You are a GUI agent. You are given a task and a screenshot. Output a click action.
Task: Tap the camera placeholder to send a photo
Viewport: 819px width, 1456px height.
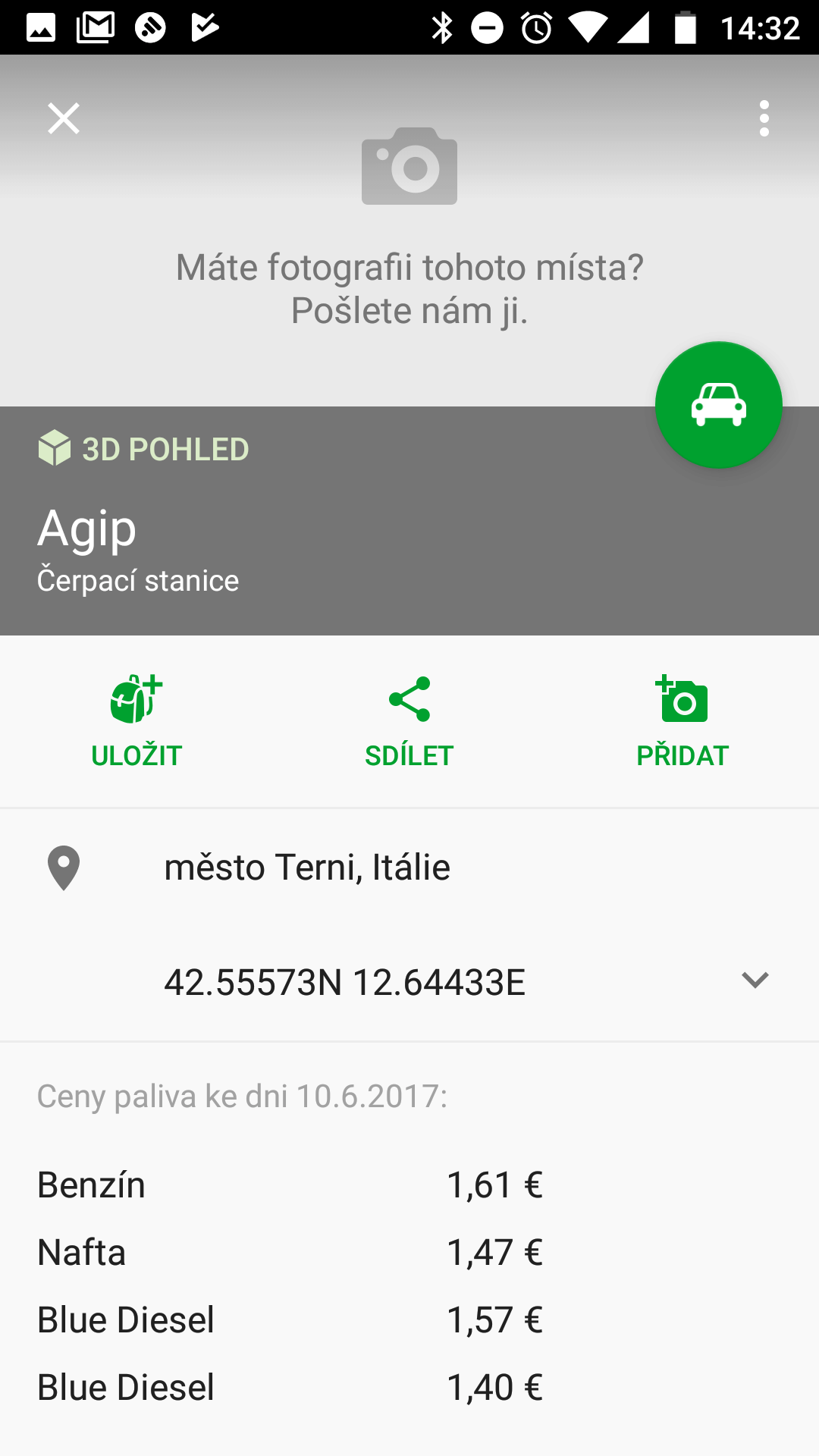point(409,166)
